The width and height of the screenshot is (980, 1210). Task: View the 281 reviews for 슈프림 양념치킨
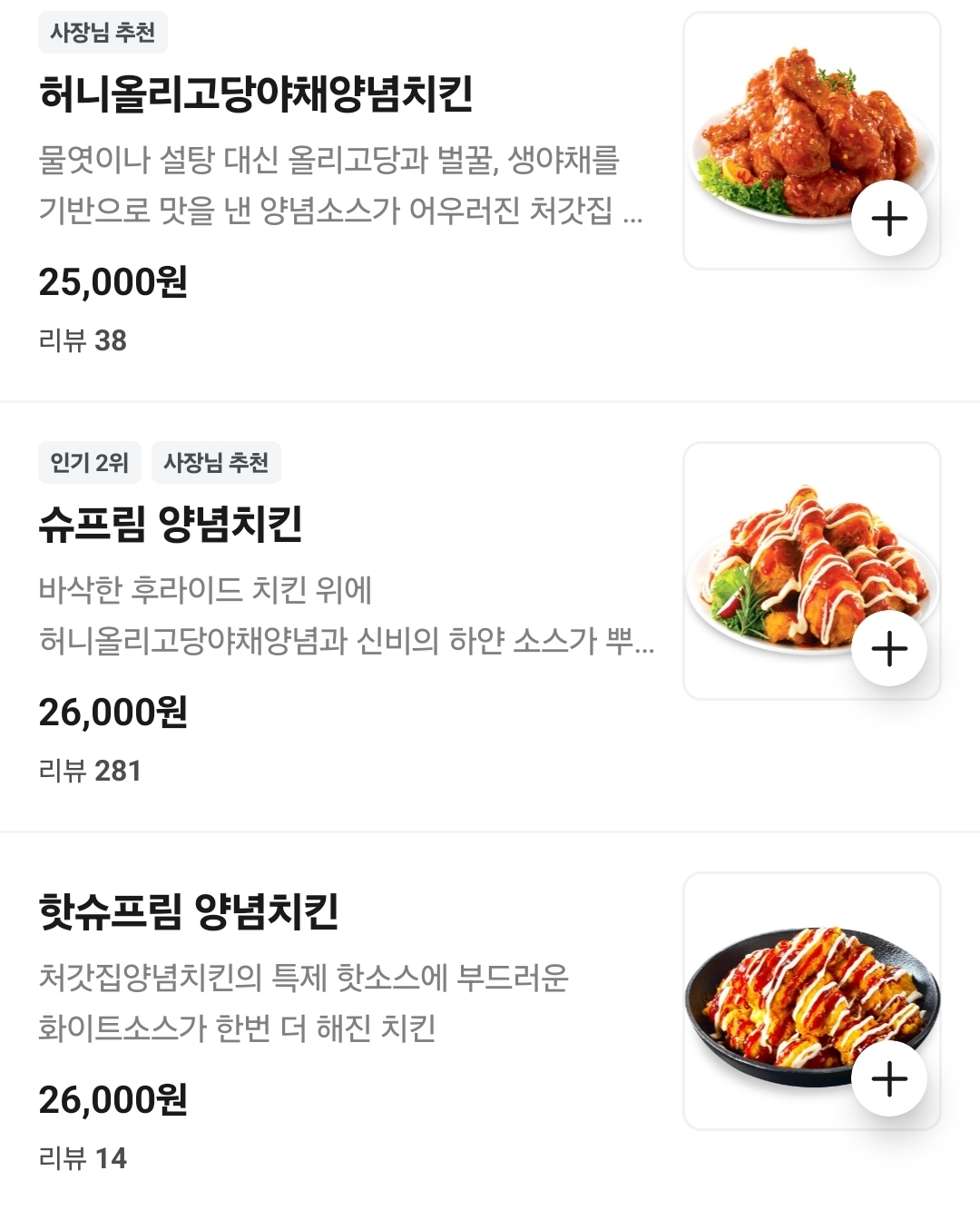90,769
